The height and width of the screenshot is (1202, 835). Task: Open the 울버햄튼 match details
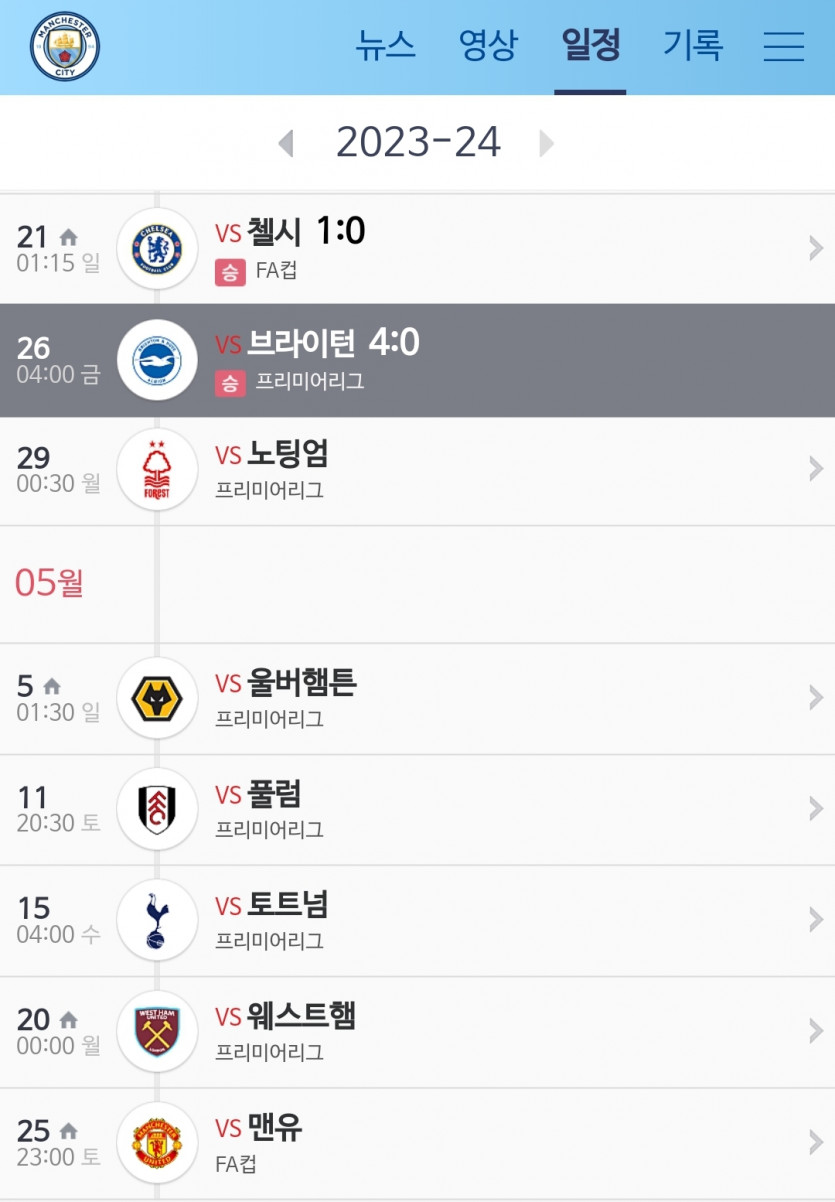point(417,698)
